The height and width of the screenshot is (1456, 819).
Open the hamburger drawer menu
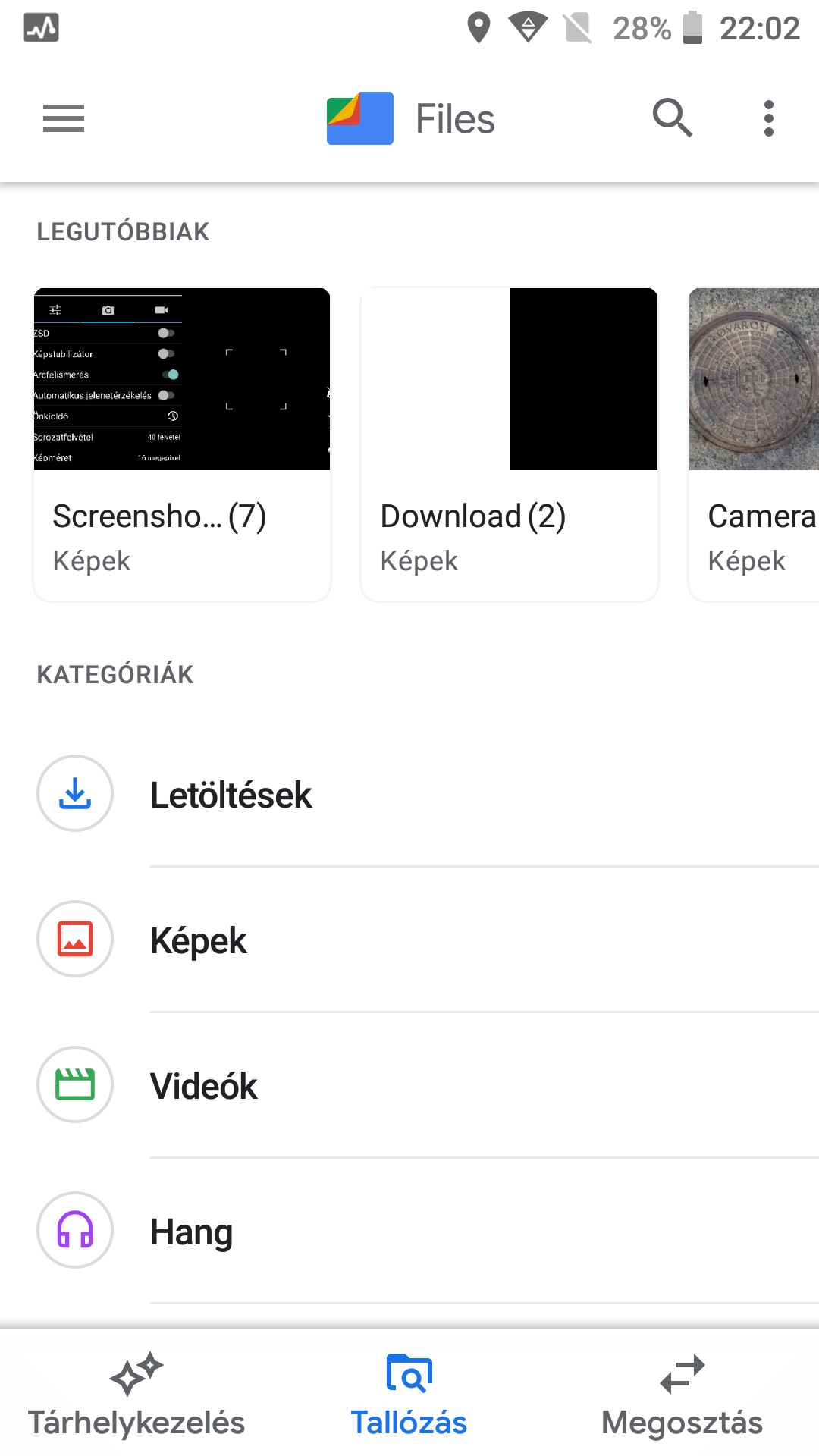[64, 118]
